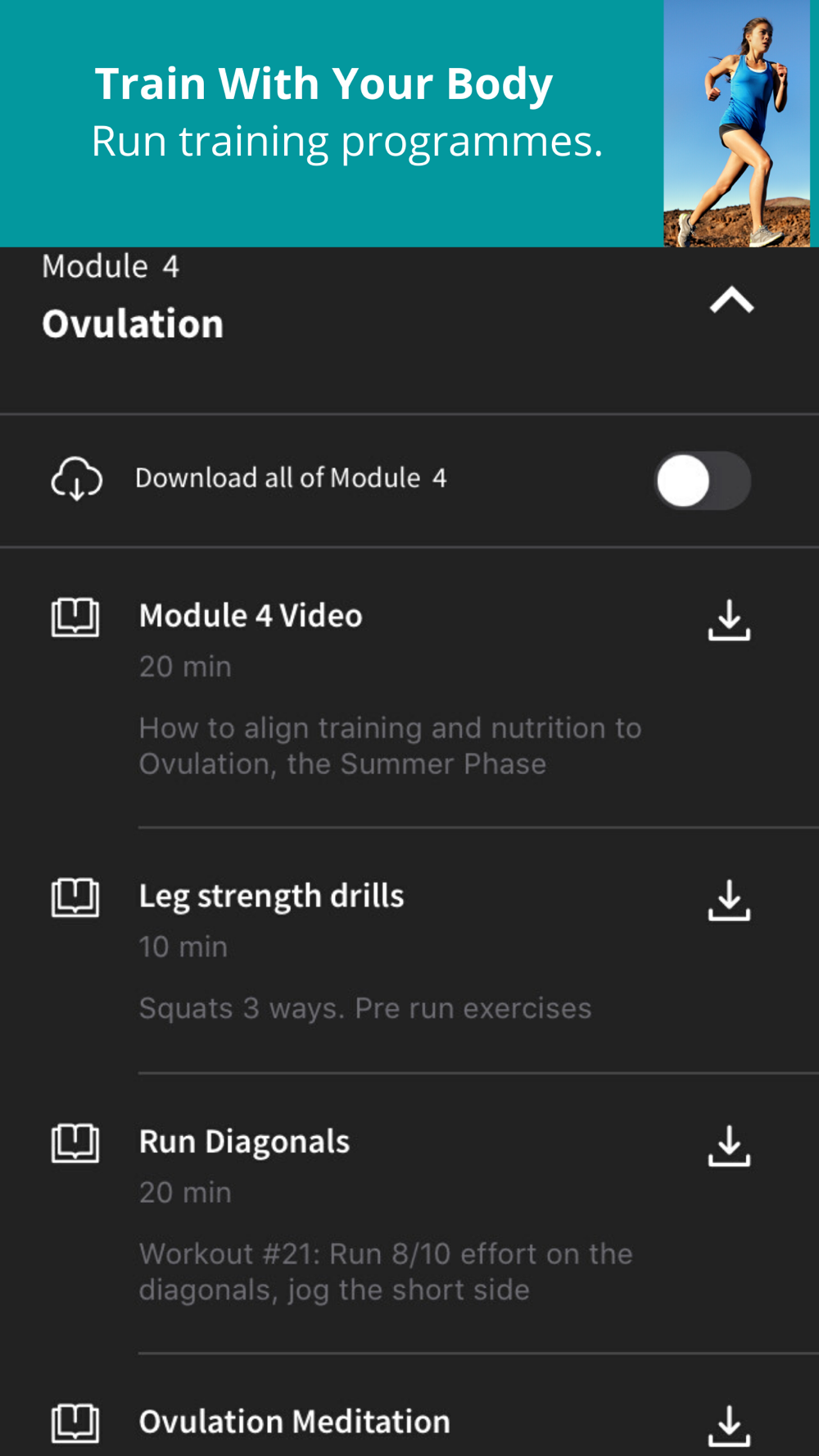The height and width of the screenshot is (1456, 819).
Task: Enable Download all of Module 4
Action: tap(703, 481)
